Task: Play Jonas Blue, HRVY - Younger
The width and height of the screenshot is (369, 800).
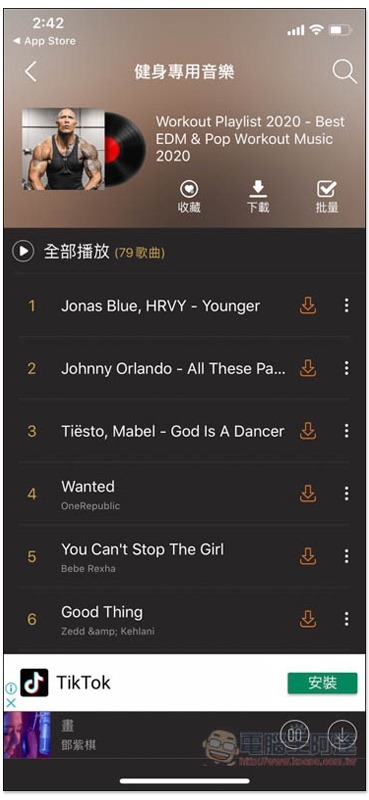Action: 160,306
